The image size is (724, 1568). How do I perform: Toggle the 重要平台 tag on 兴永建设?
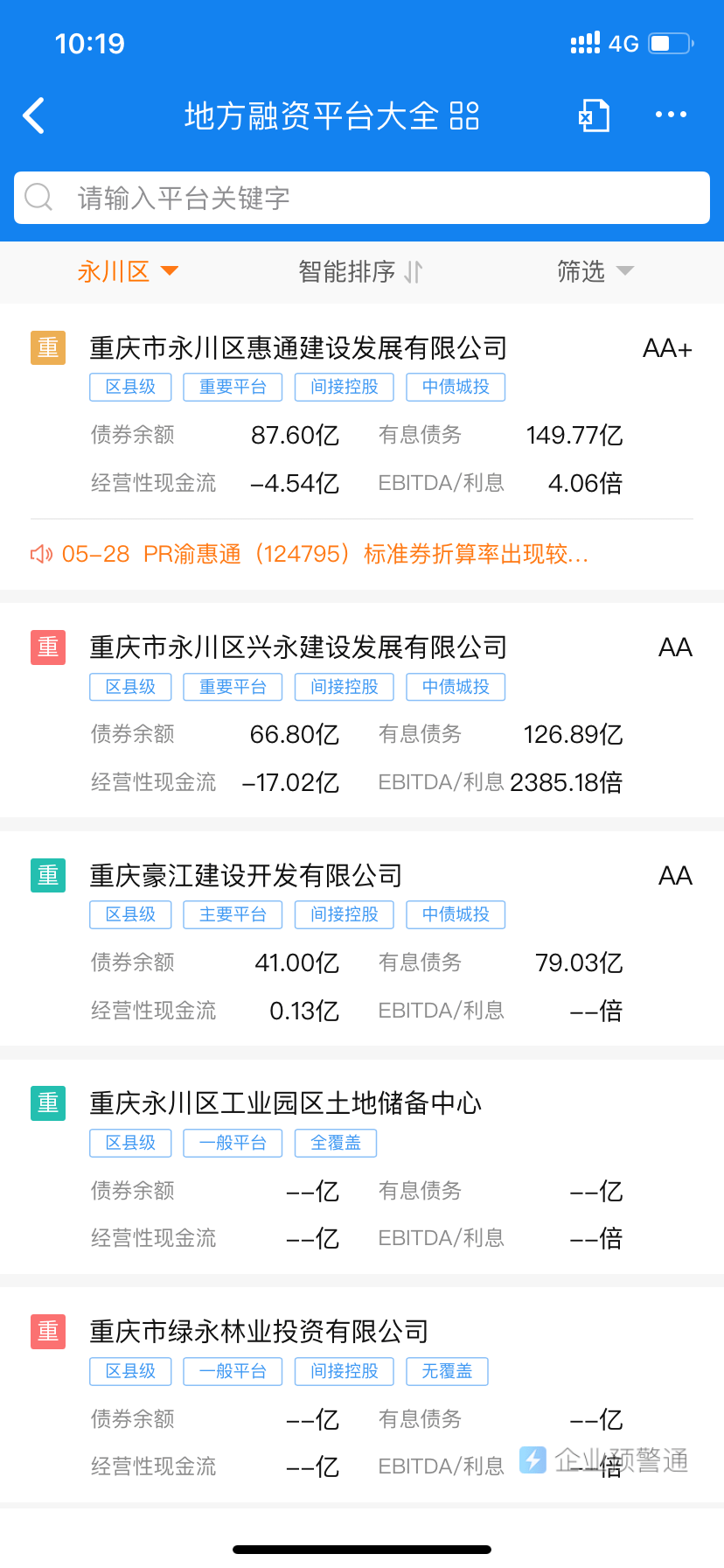233,686
